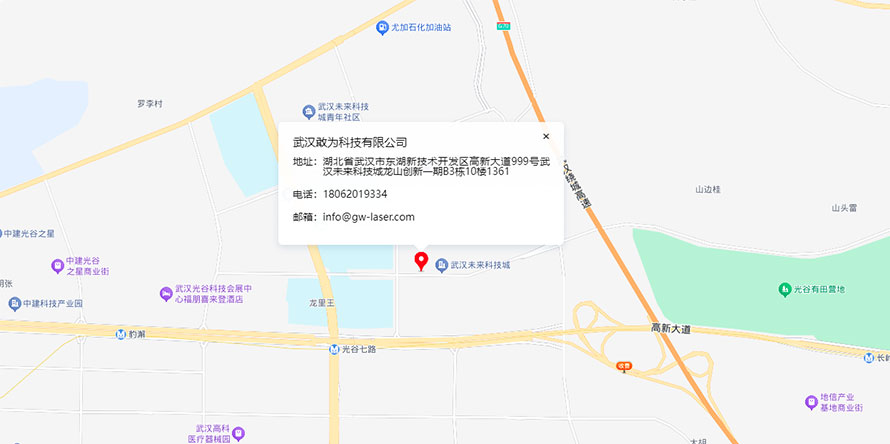Tap the 光谷七路 metro station icon
This screenshot has width=890, height=444.
pos(334,349)
